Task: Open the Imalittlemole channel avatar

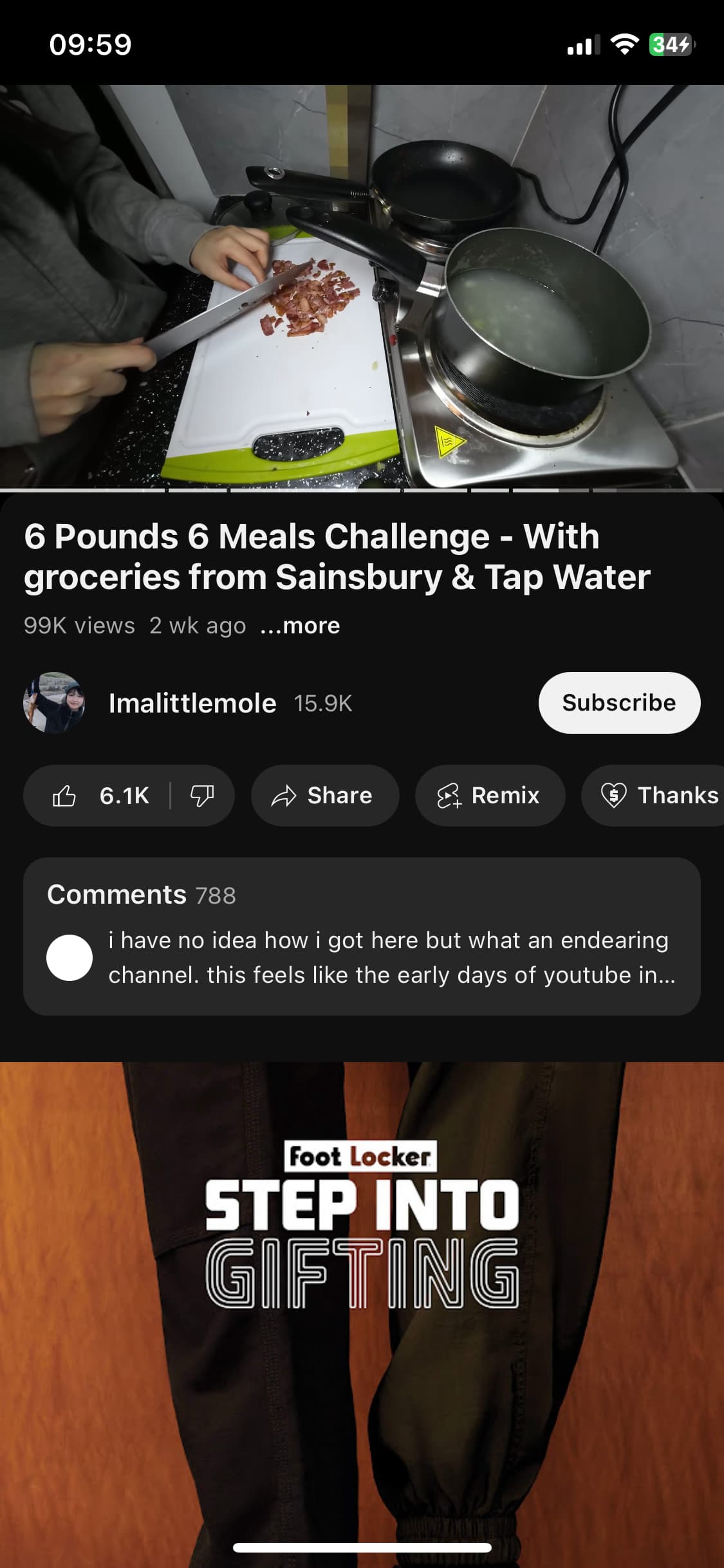Action: [x=54, y=703]
